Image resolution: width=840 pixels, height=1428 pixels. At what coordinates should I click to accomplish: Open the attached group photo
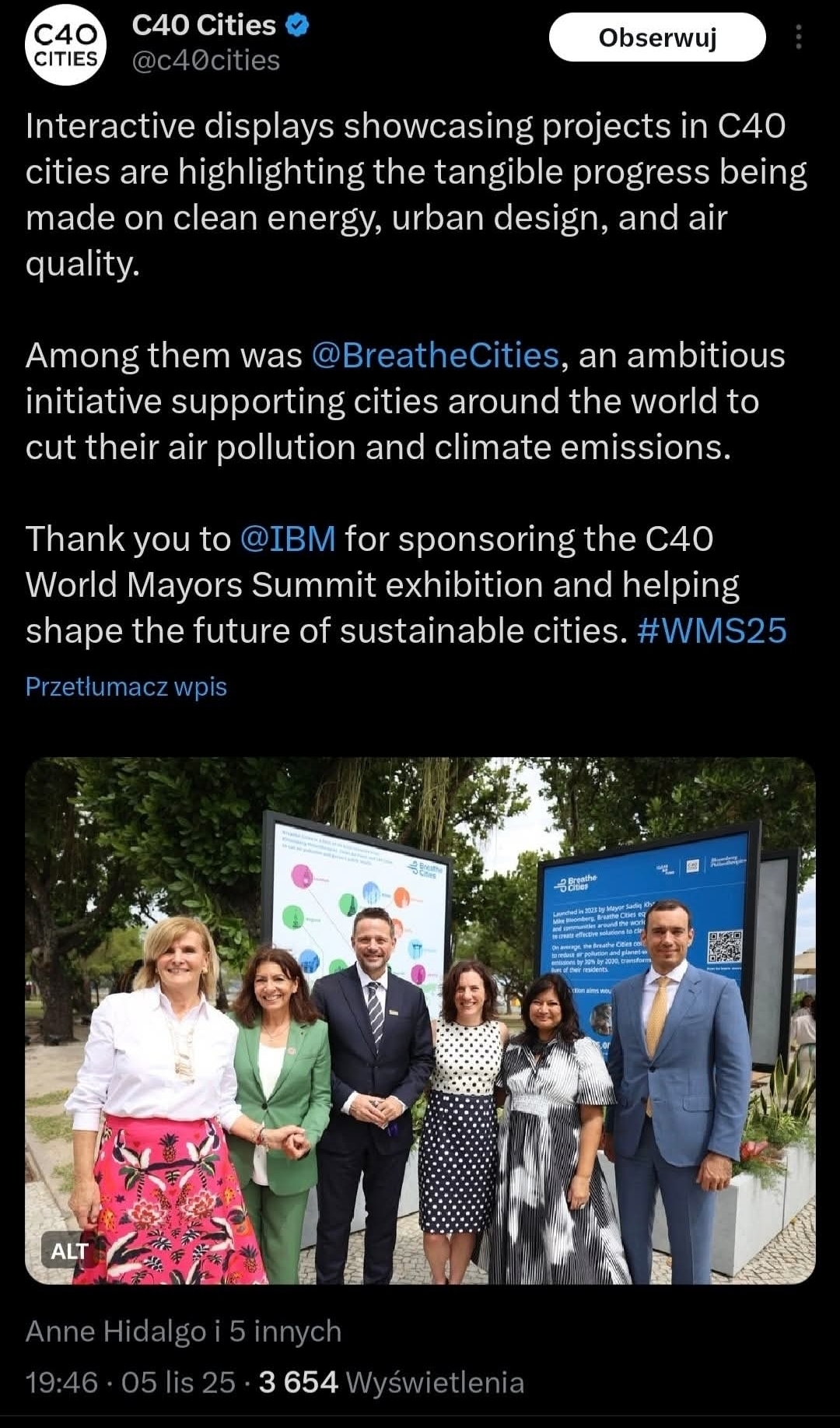click(420, 1012)
